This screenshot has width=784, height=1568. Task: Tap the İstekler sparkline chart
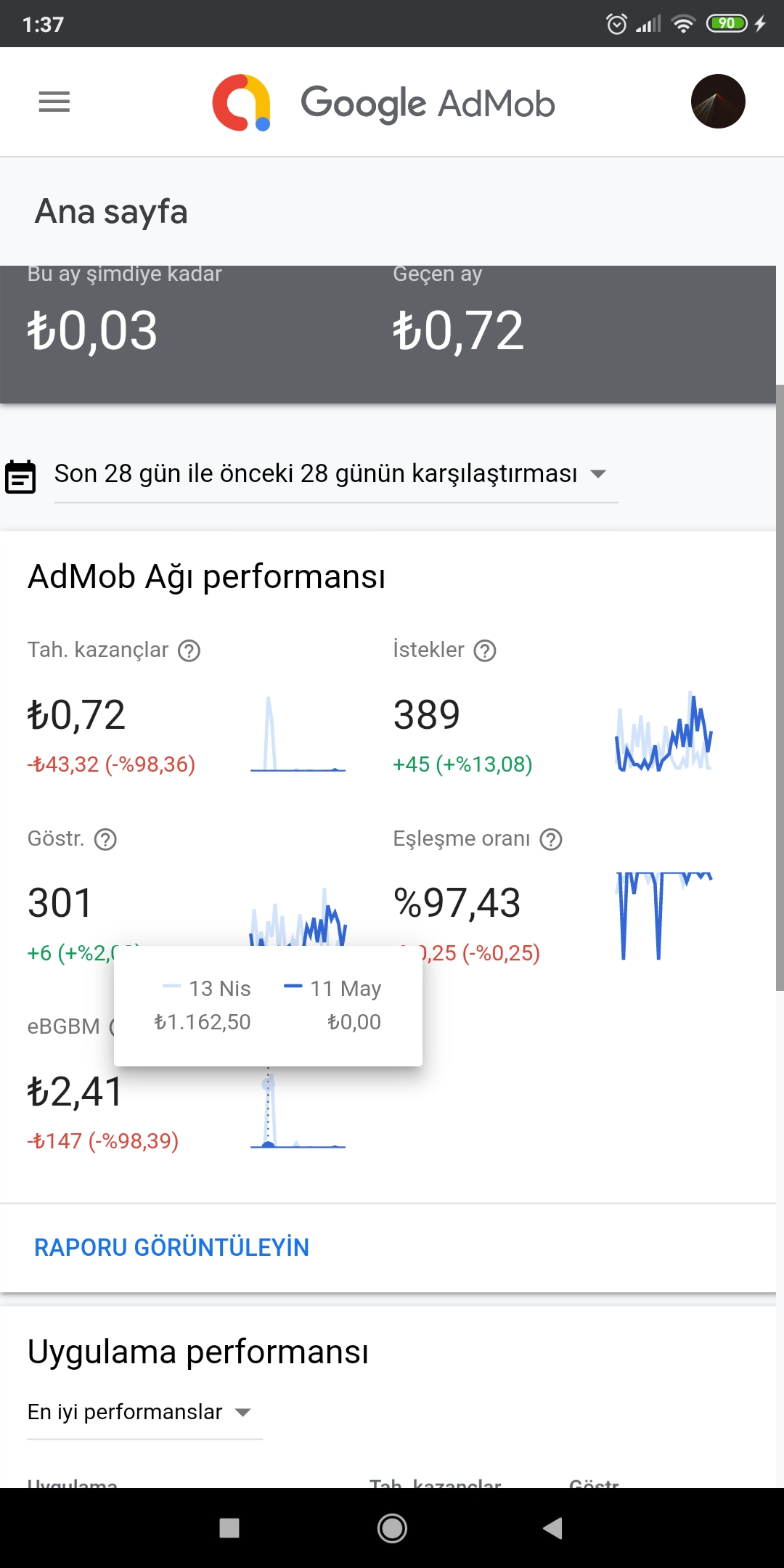(x=664, y=731)
